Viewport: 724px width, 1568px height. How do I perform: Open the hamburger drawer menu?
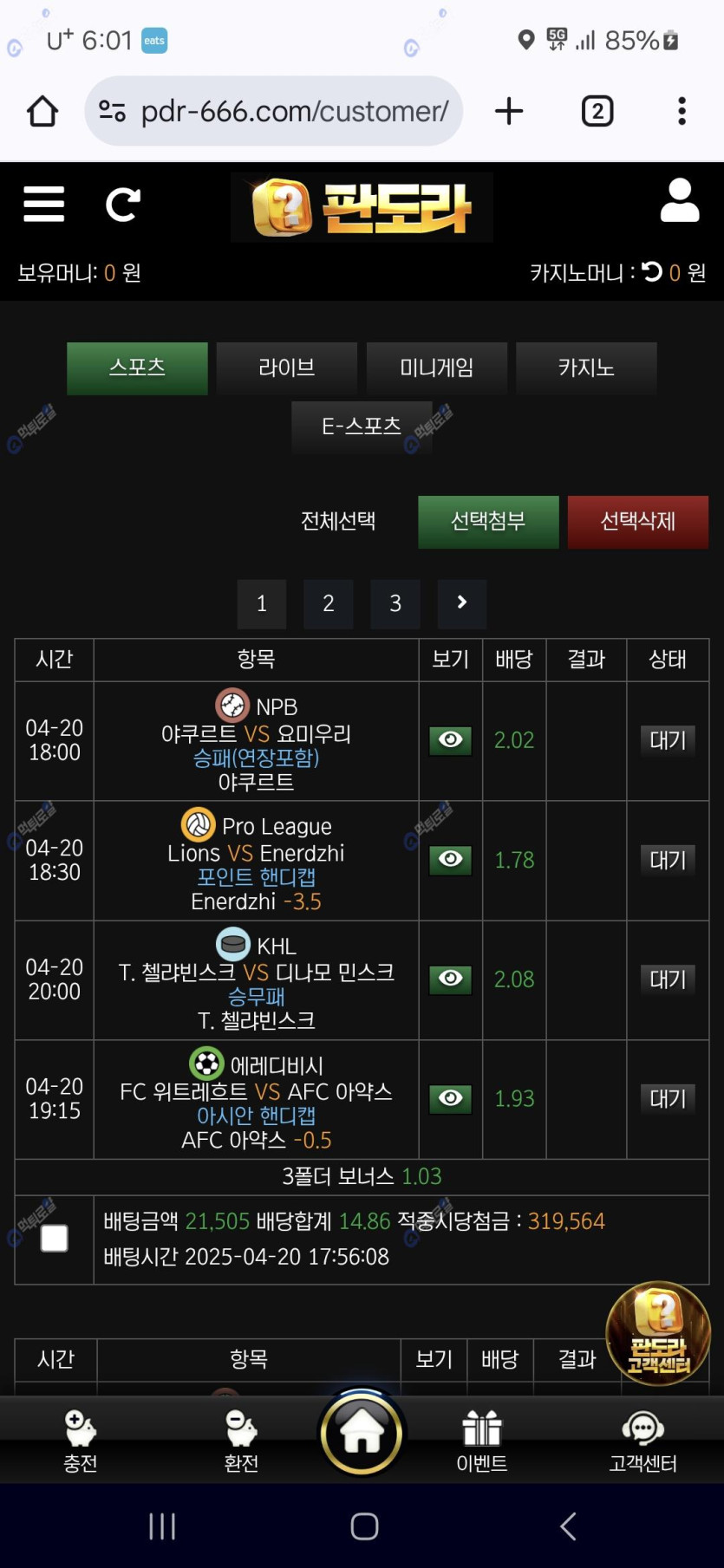[x=44, y=205]
